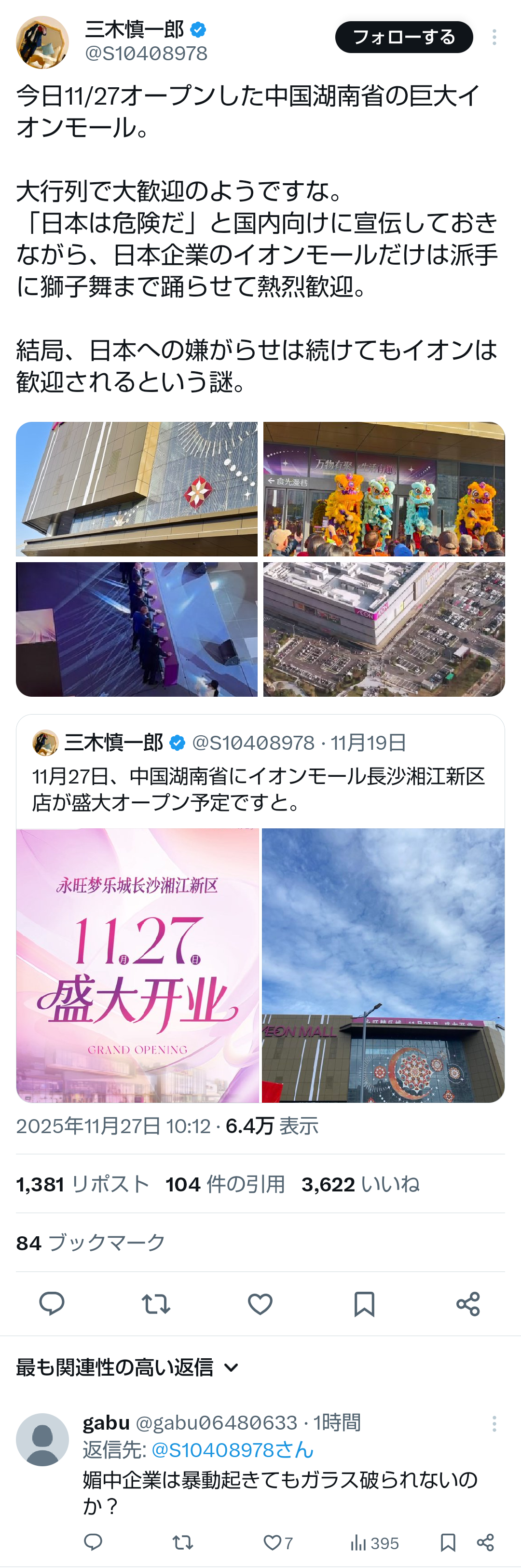Open the @S10408978さん mention in gabu's reply
Viewport: 521px width, 1568px height.
coord(232,1449)
